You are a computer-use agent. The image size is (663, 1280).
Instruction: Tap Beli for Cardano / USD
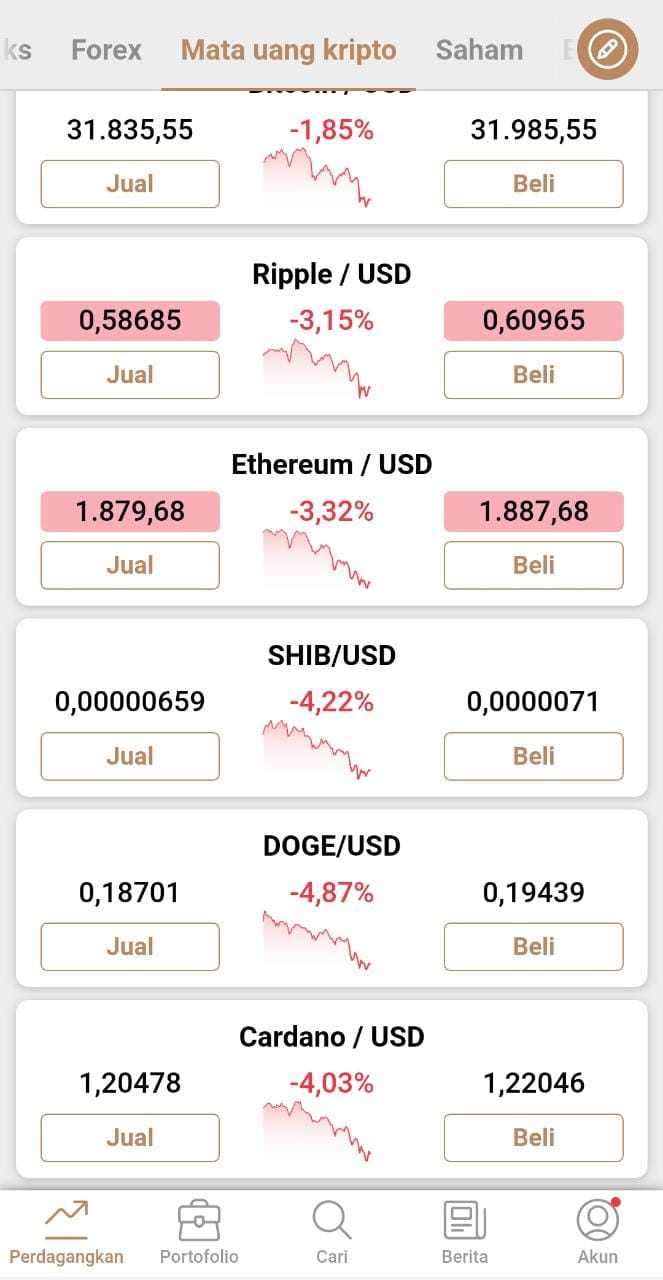[534, 1138]
